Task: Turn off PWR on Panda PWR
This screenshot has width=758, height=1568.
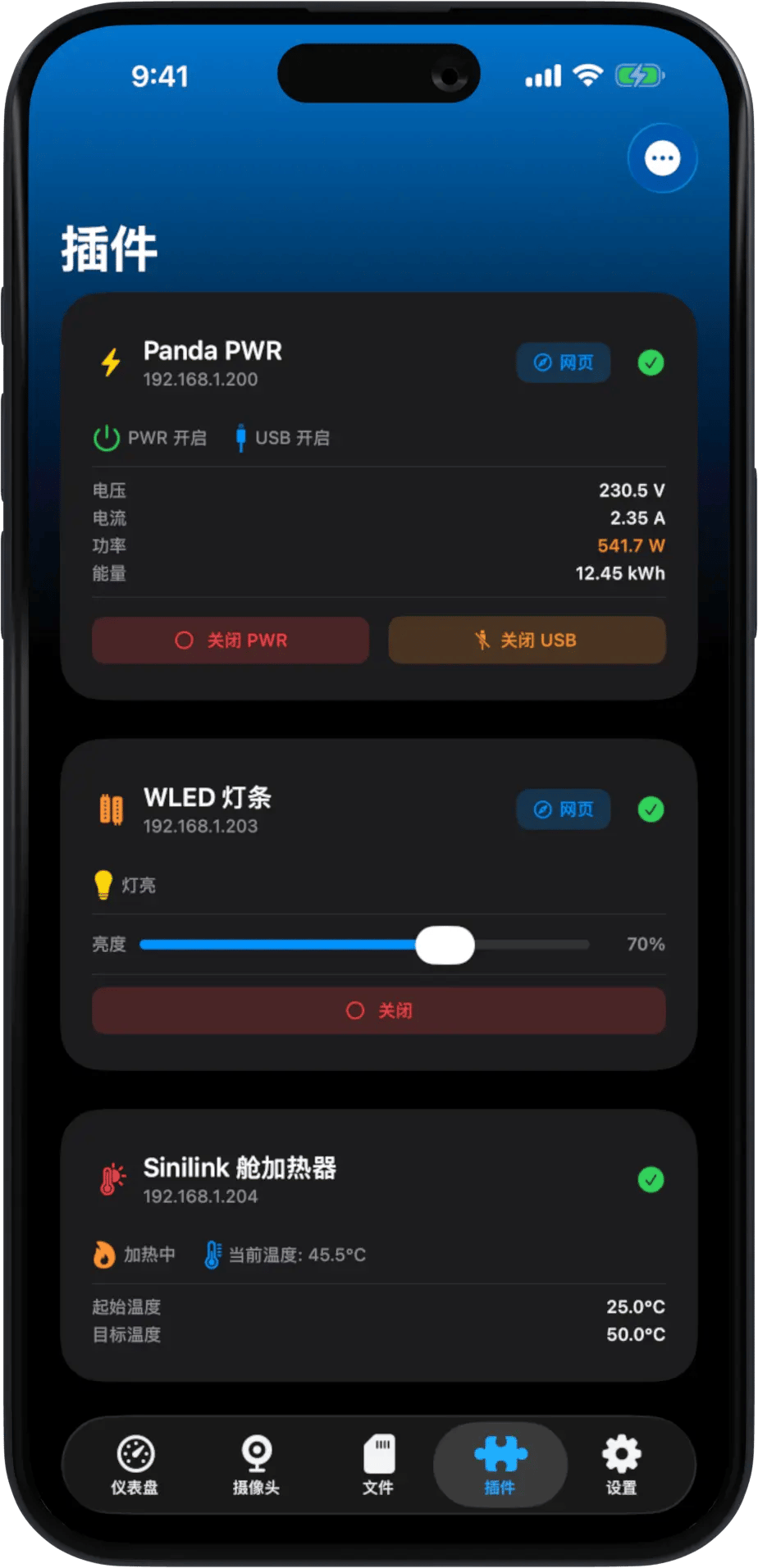Action: coord(231,640)
